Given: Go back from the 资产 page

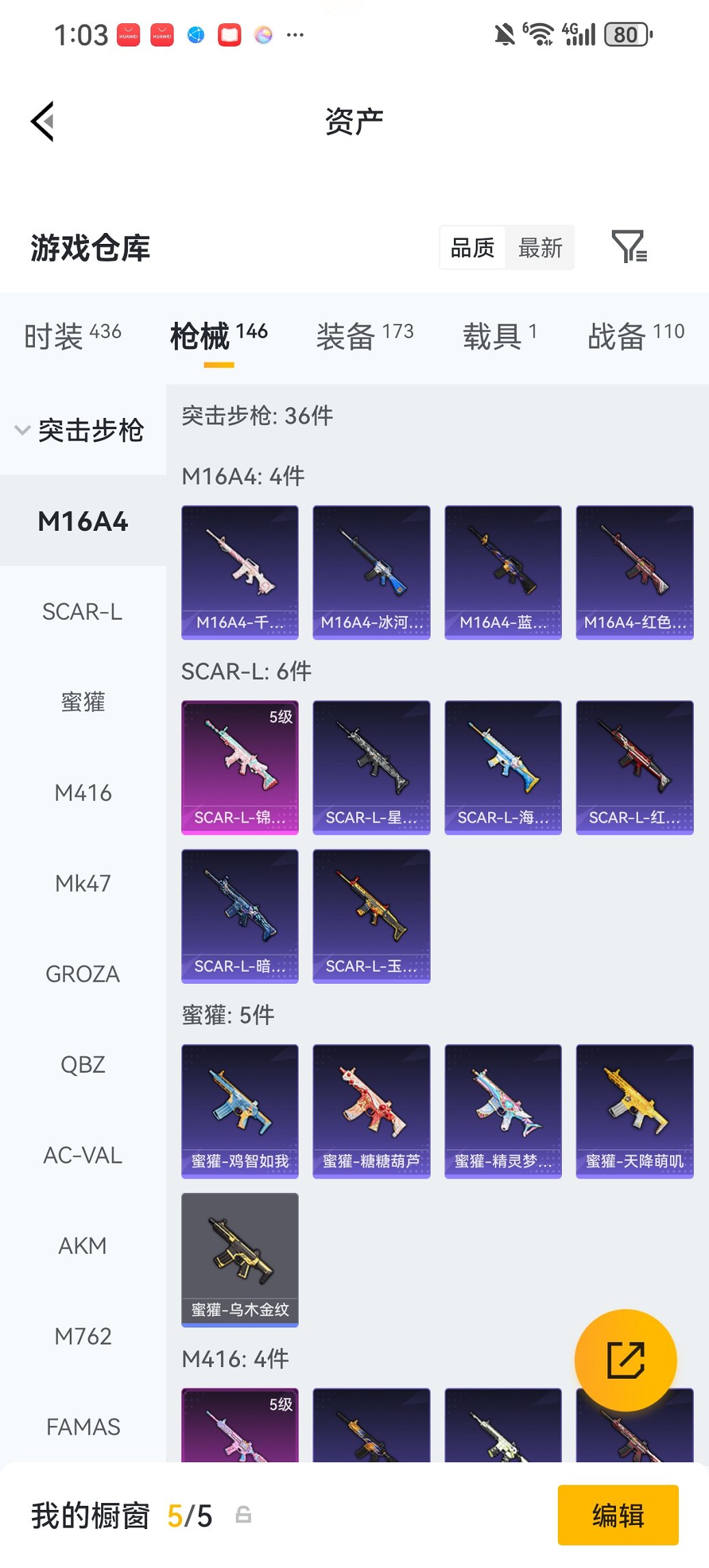Looking at the screenshot, I should tap(42, 122).
